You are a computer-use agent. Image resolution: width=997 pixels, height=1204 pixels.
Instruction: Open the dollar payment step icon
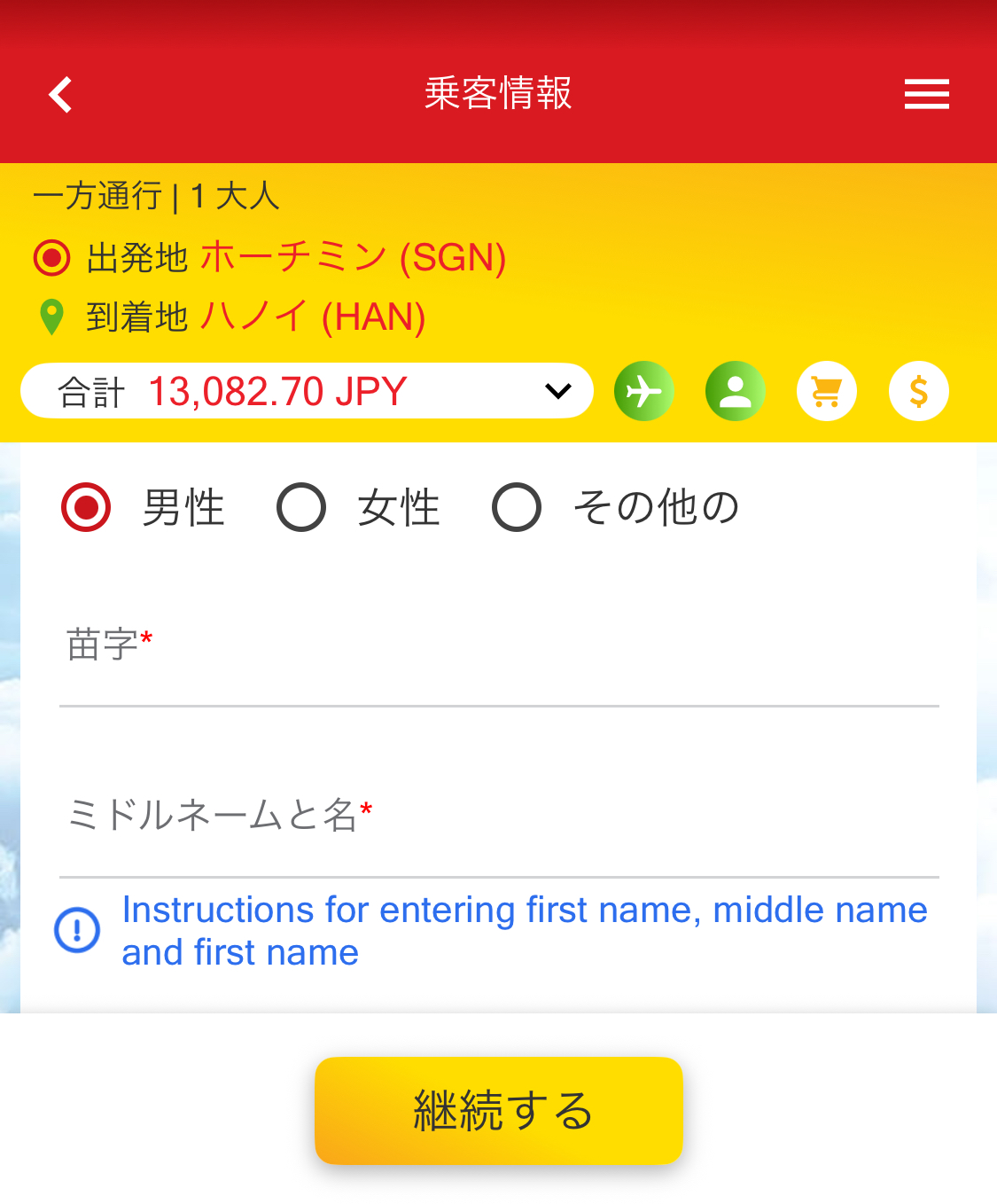919,391
